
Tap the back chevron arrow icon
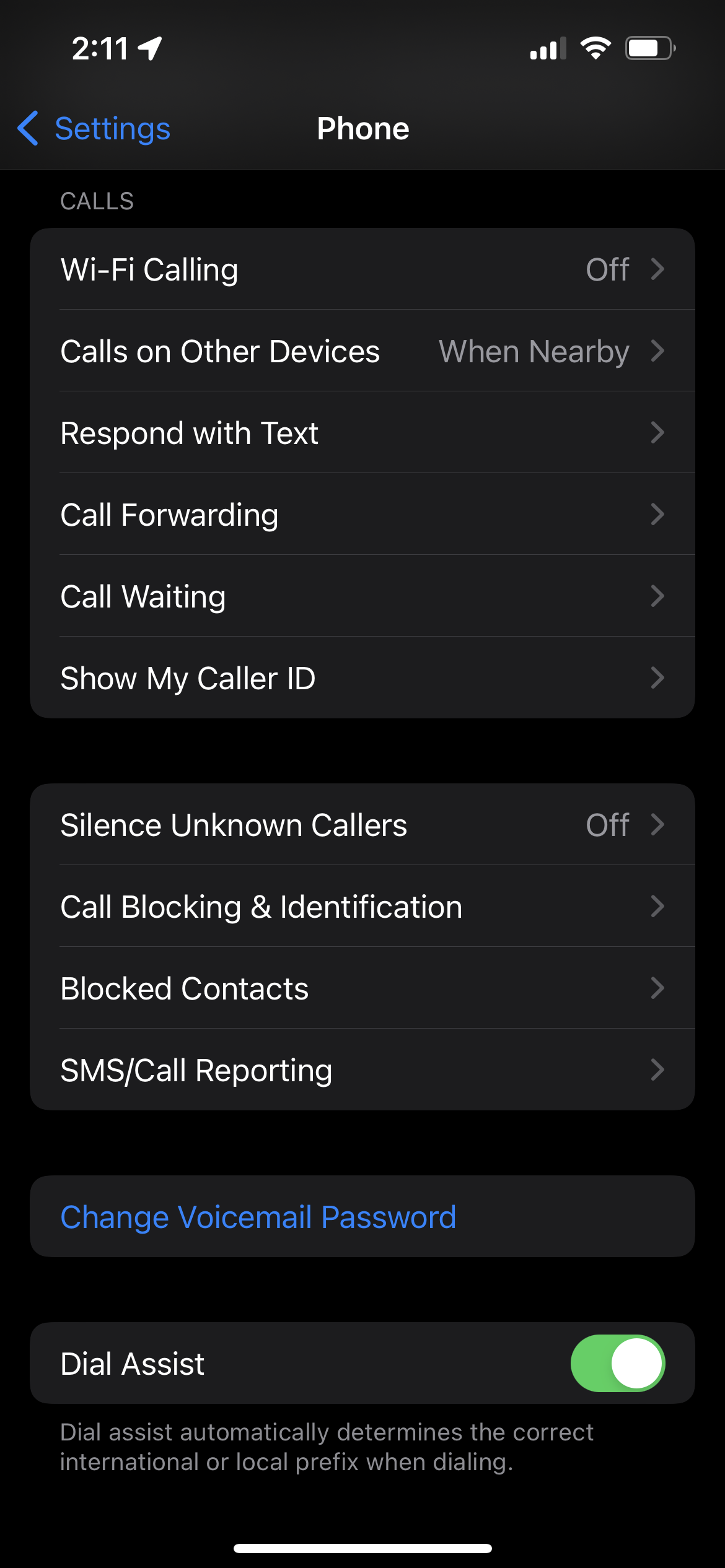coord(28,128)
